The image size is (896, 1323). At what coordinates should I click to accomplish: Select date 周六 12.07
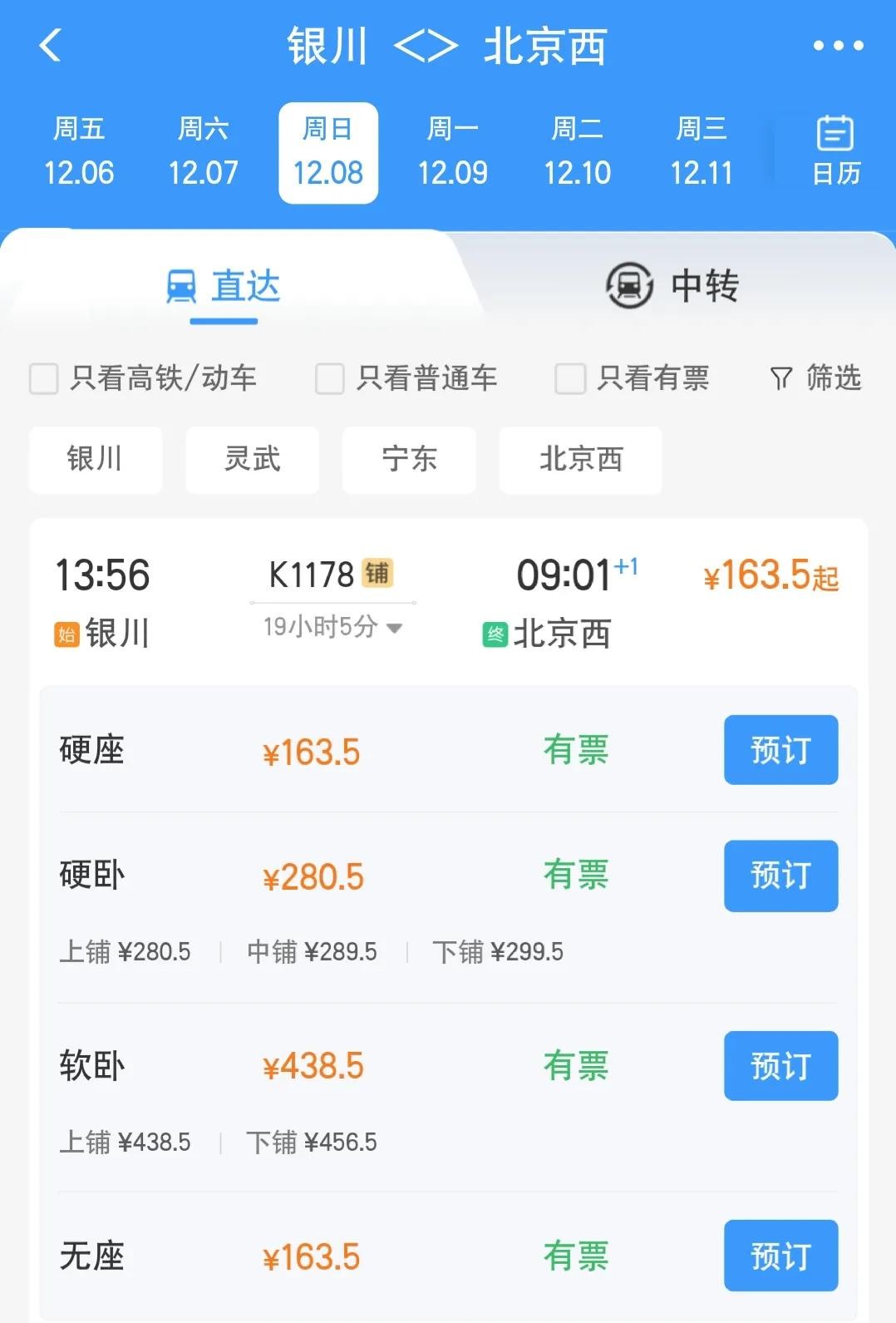coord(204,153)
